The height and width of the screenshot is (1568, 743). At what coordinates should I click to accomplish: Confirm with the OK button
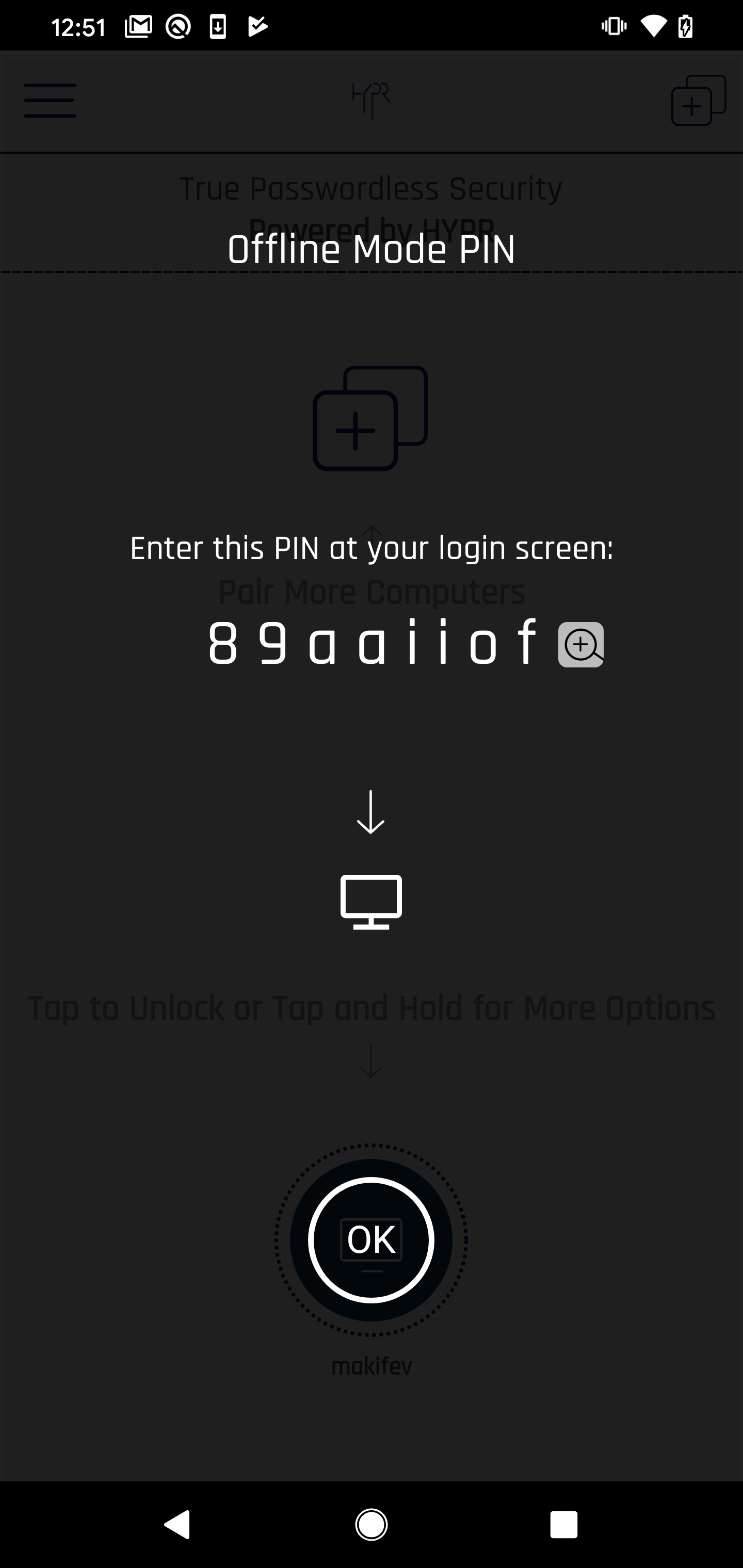pos(371,1240)
